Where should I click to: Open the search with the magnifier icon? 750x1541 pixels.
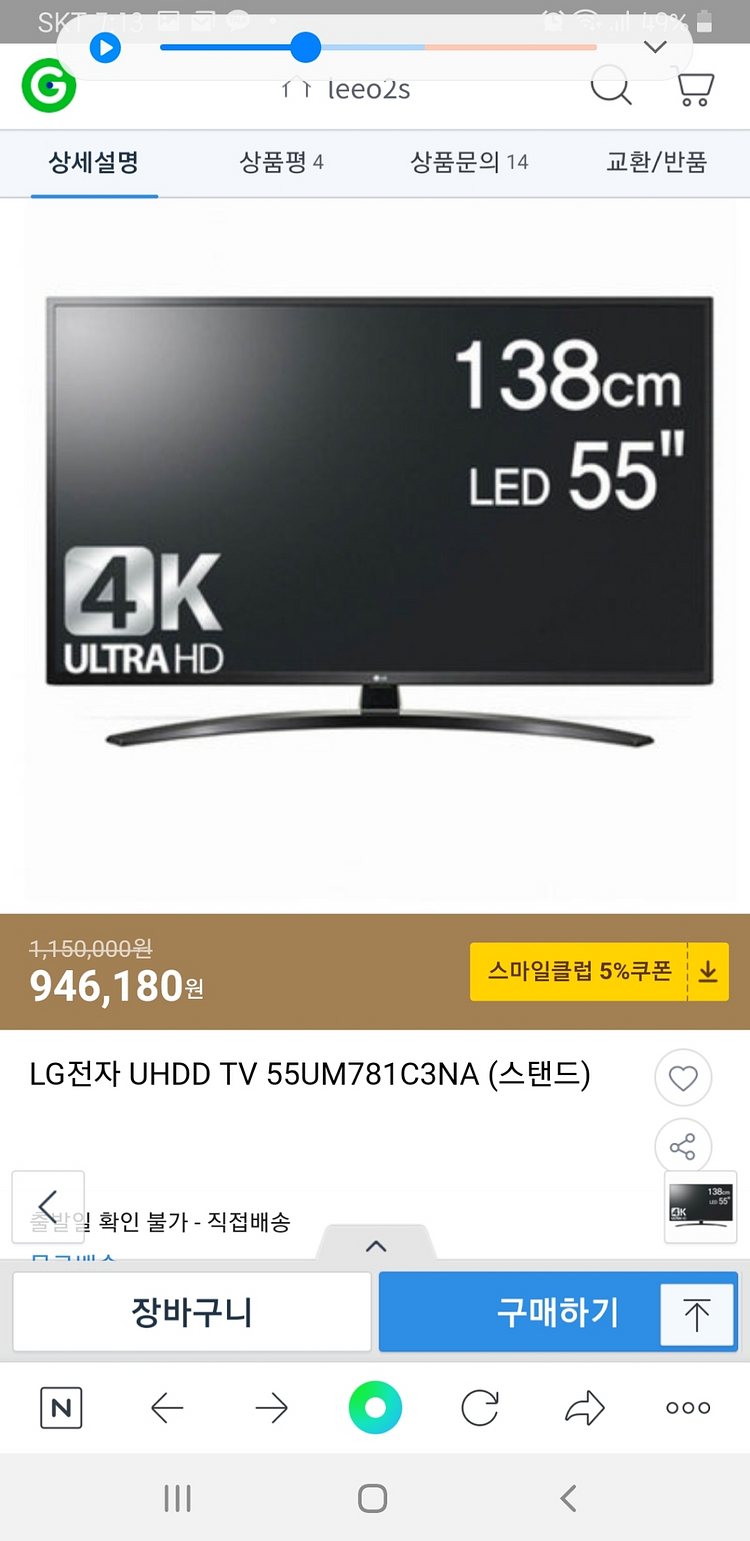[x=612, y=87]
